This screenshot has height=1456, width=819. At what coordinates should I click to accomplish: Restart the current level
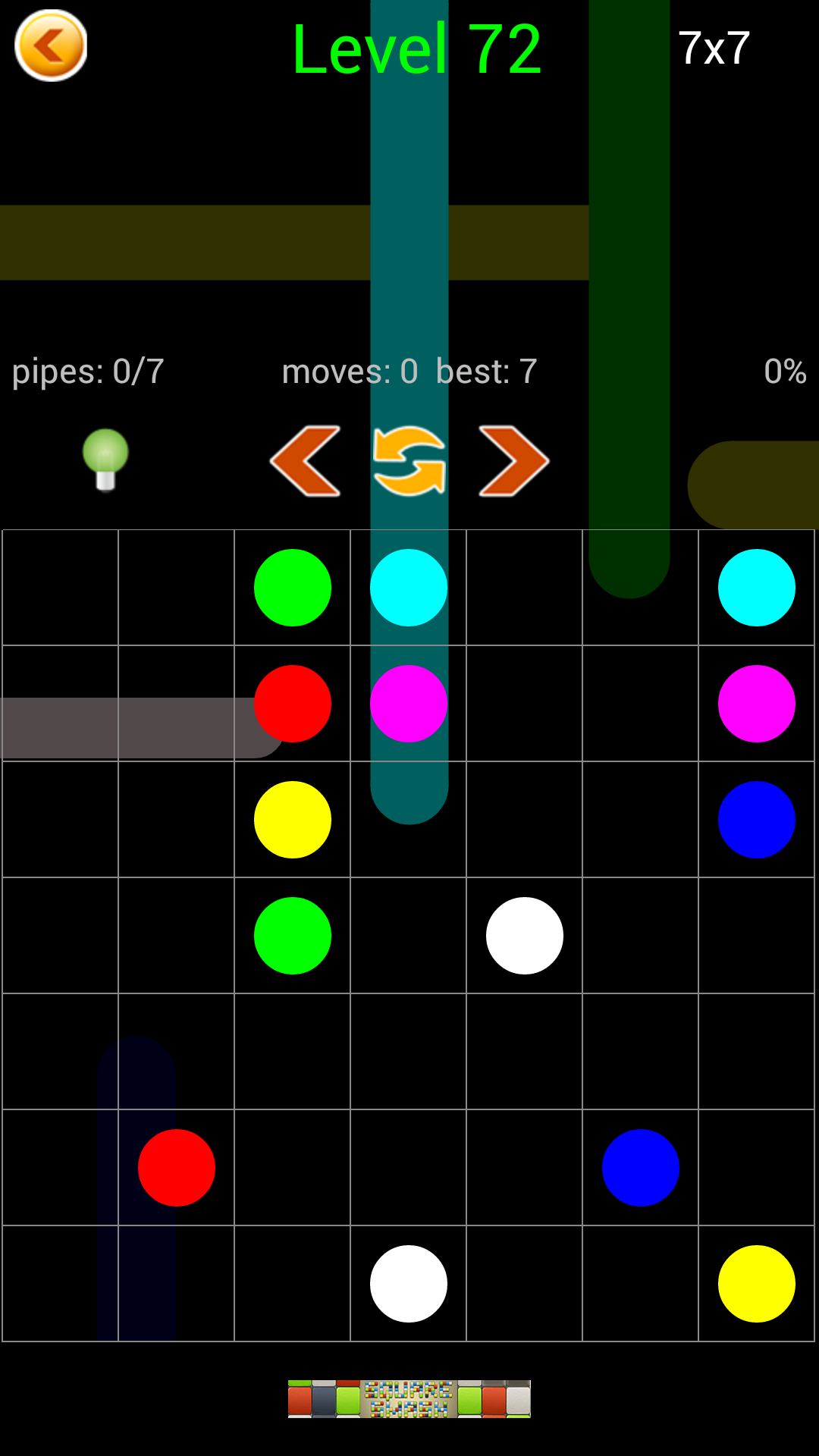click(409, 461)
